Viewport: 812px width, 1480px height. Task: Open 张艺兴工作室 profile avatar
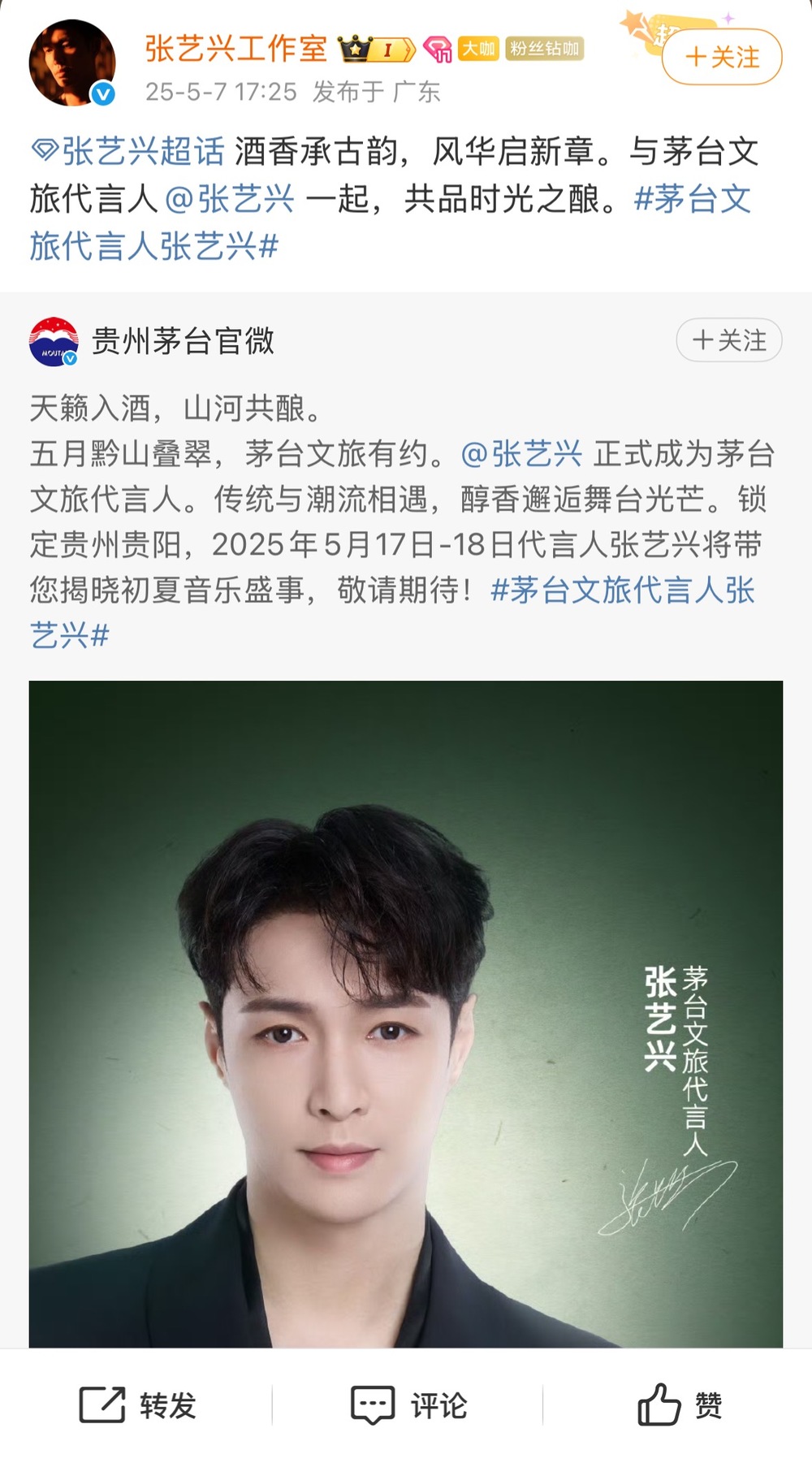point(71,63)
